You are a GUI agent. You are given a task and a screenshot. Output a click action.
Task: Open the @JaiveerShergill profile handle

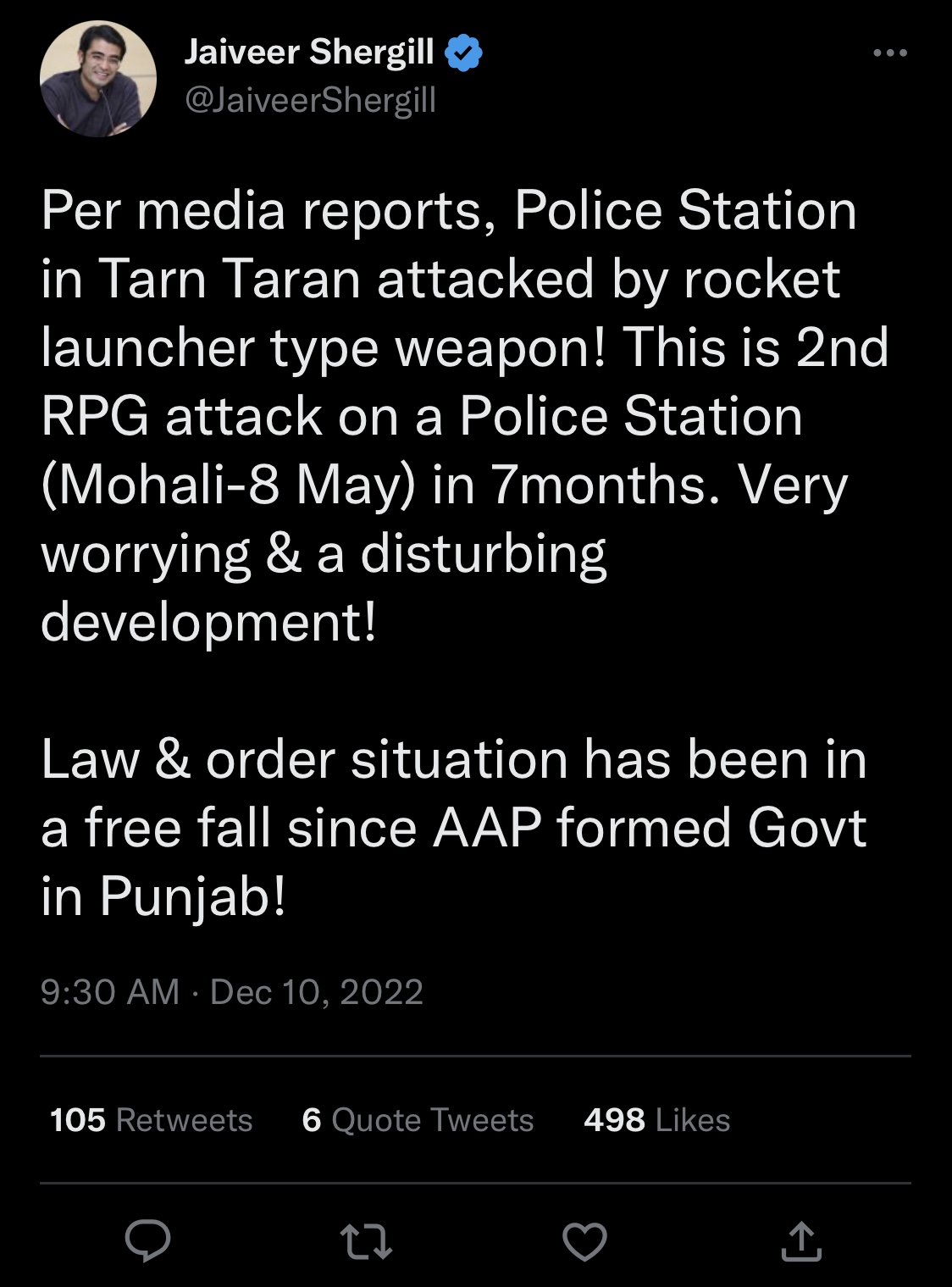tap(310, 100)
